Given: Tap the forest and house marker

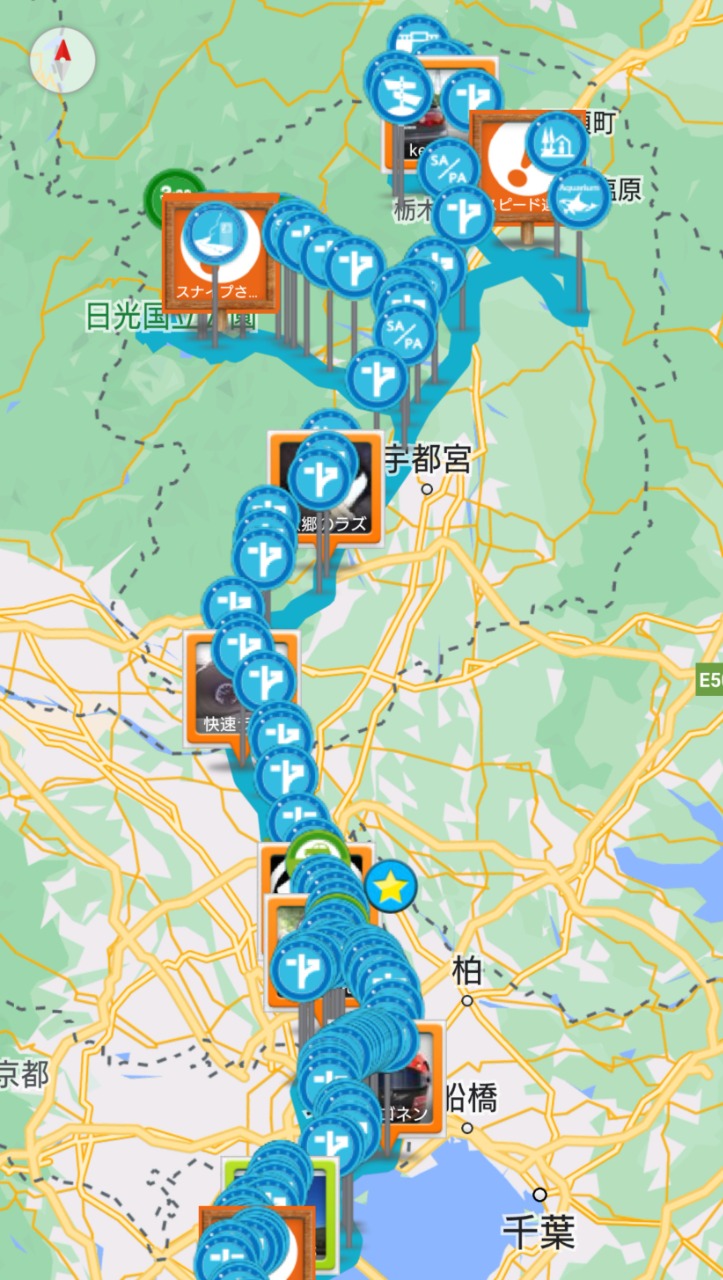Looking at the screenshot, I should coord(556,143).
